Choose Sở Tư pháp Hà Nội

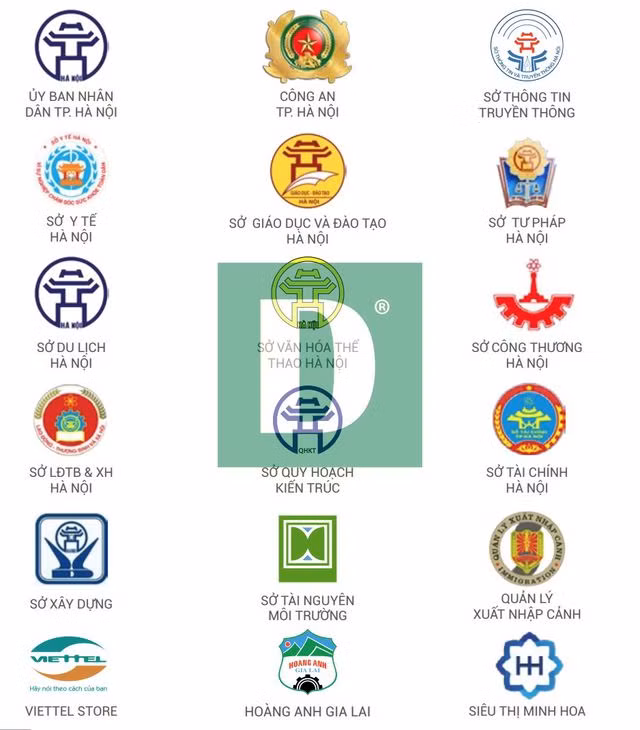526,172
